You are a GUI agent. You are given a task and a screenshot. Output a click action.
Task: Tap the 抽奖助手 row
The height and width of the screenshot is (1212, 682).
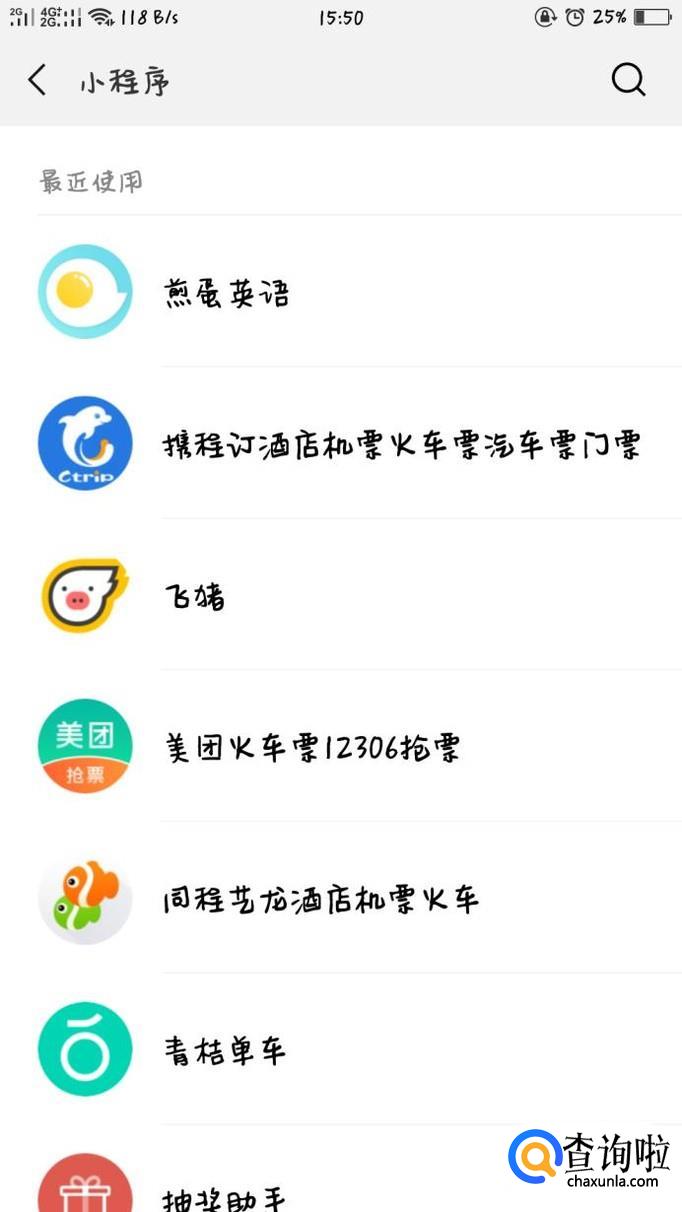coord(225,1196)
